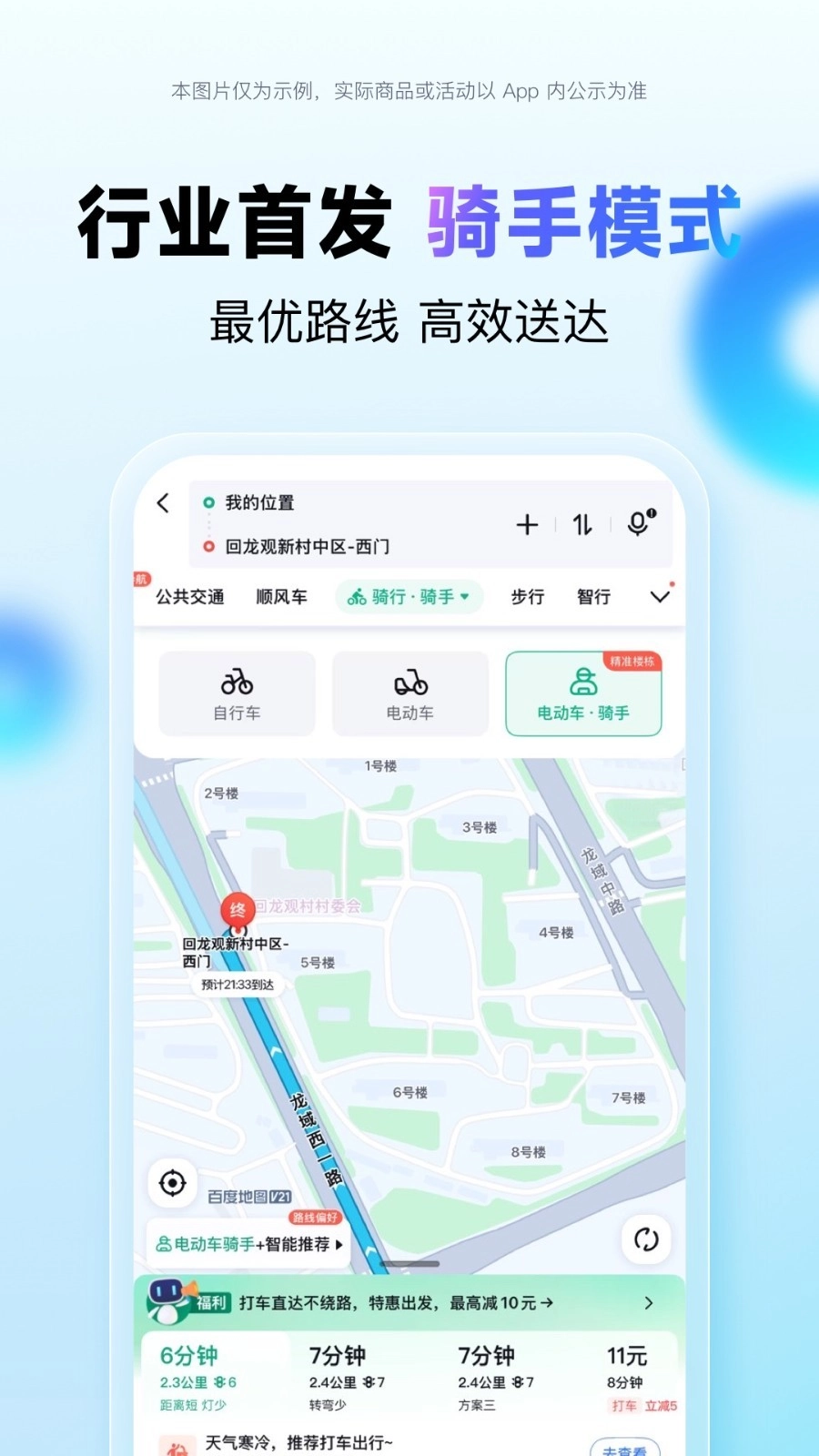Select the 自行车 riding mode

236,693
